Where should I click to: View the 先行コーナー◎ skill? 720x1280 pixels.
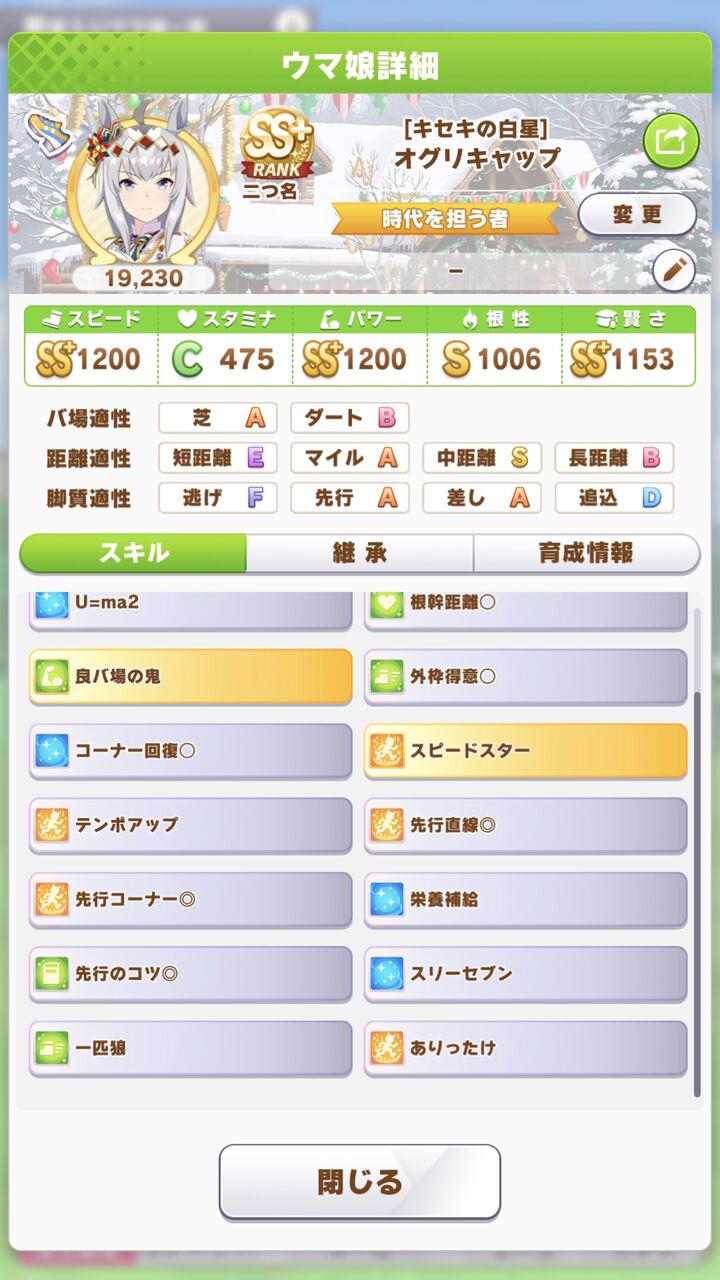pyautogui.click(x=191, y=899)
